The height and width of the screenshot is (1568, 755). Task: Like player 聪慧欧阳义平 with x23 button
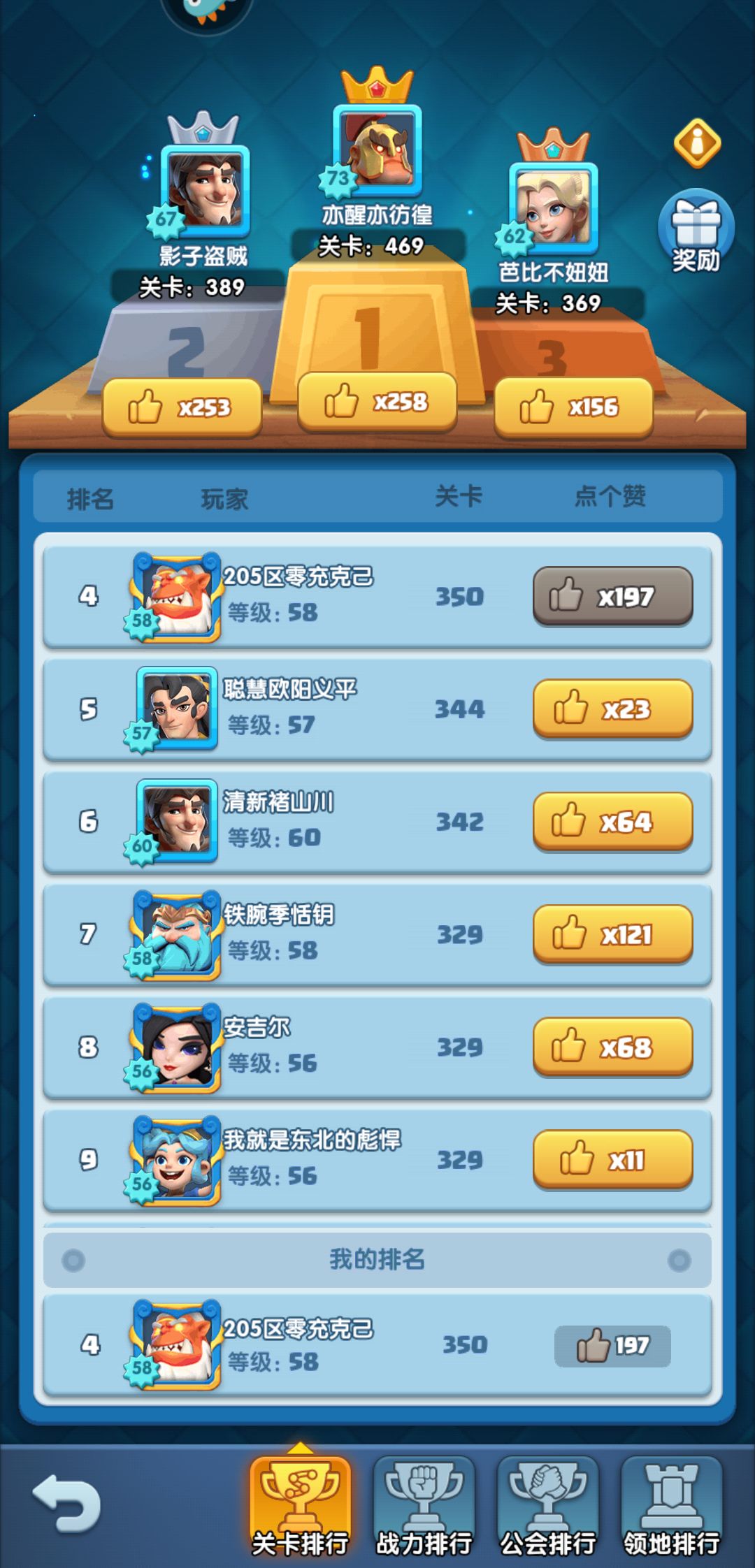click(612, 709)
